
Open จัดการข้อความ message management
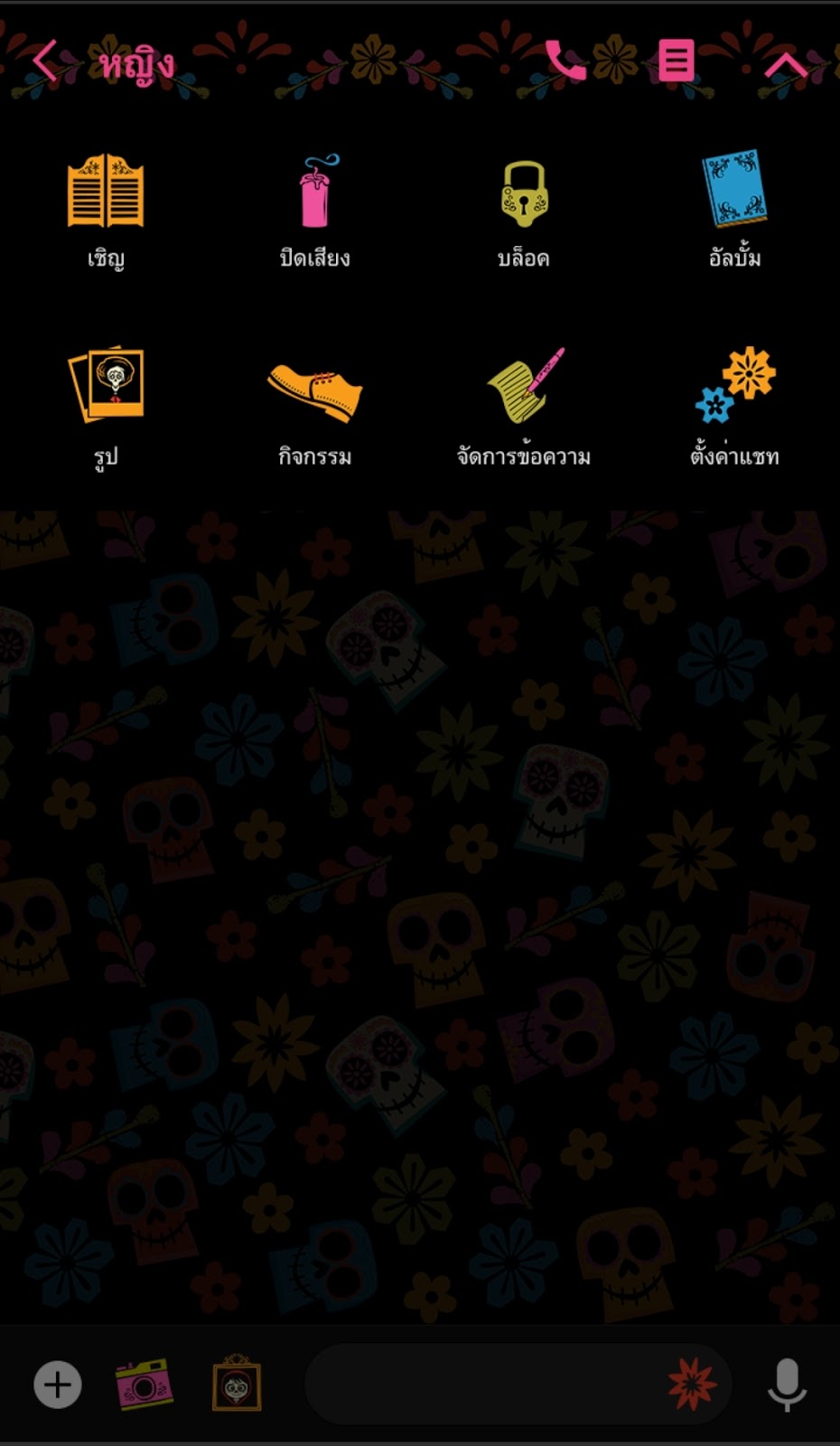click(524, 405)
